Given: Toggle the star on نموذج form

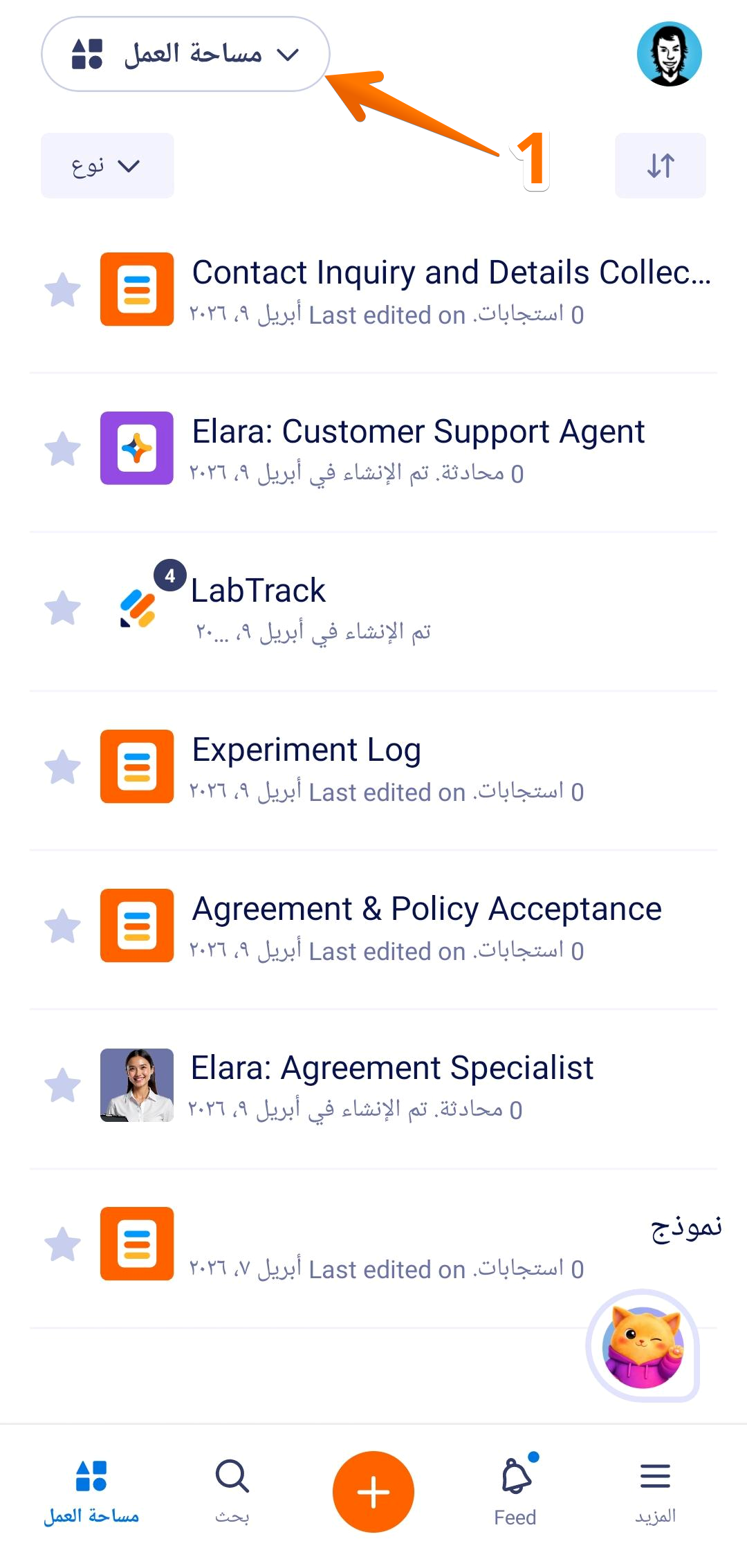Looking at the screenshot, I should pyautogui.click(x=62, y=1244).
